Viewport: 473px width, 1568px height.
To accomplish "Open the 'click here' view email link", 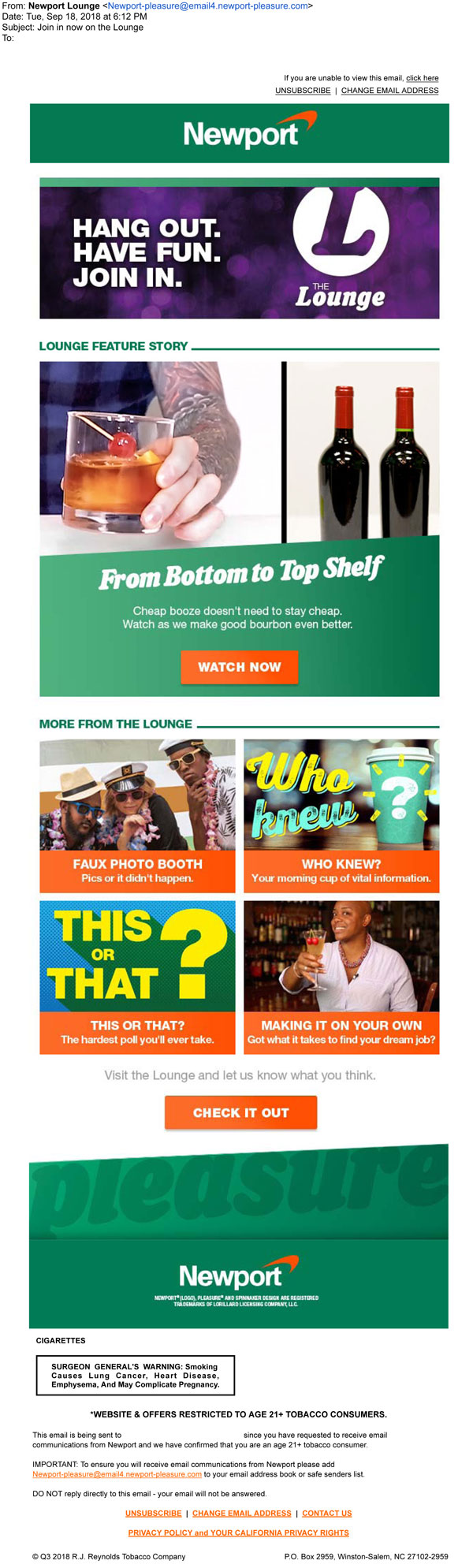I will point(422,78).
